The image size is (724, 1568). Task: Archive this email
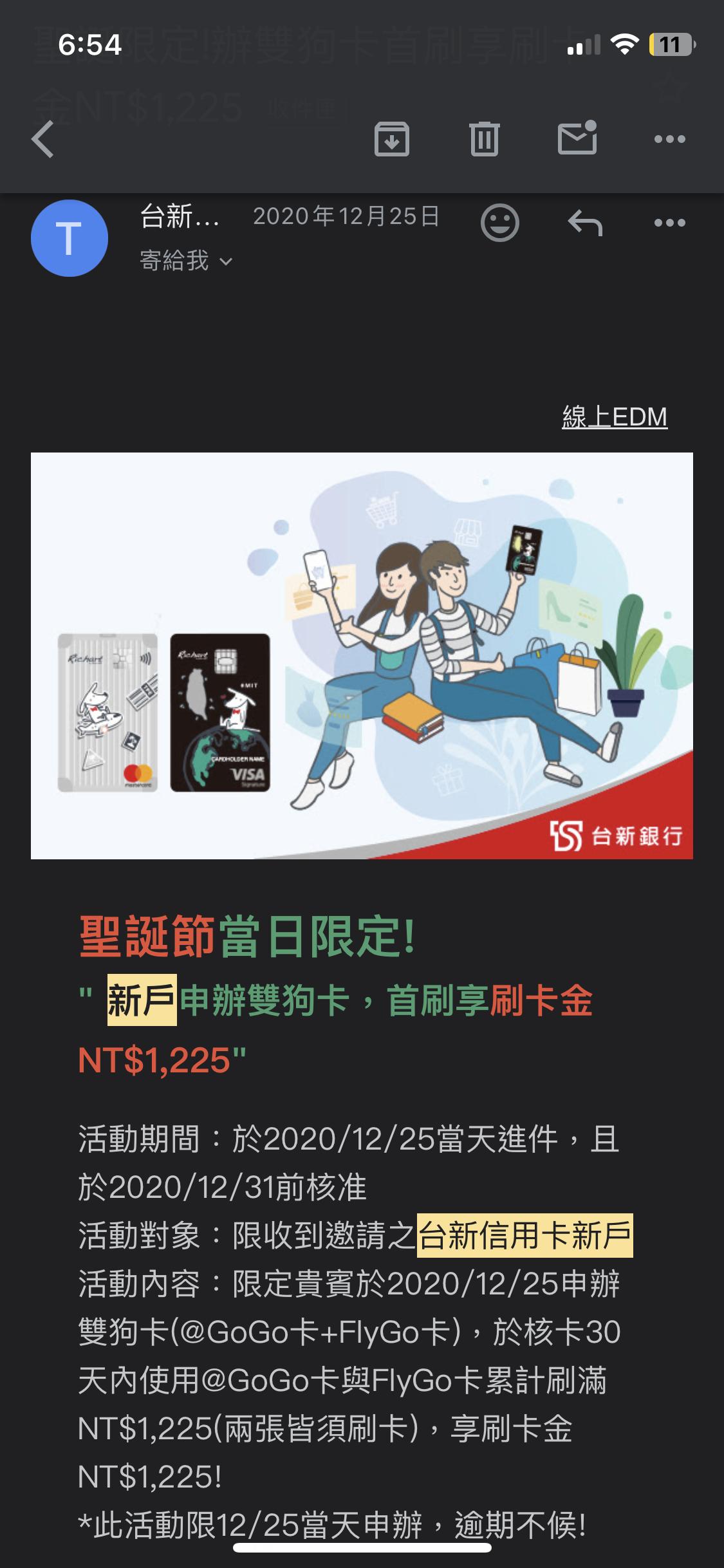pos(391,139)
